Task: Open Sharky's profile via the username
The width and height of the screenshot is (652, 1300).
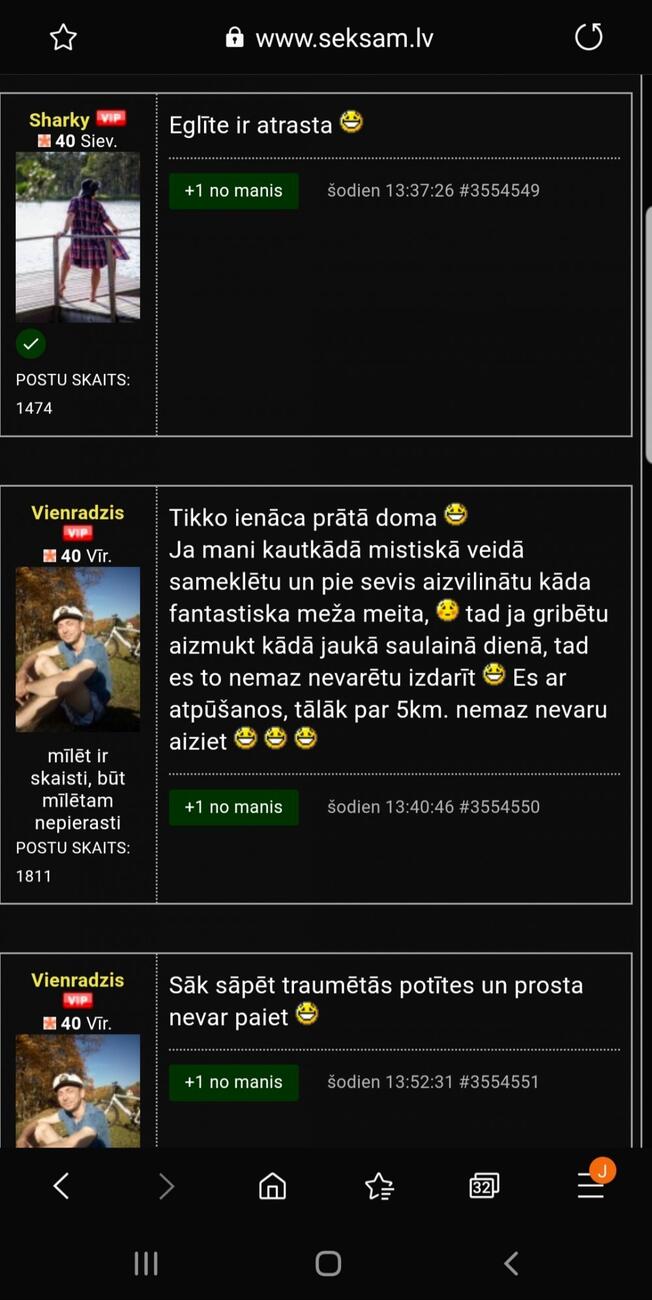Action: [60, 120]
